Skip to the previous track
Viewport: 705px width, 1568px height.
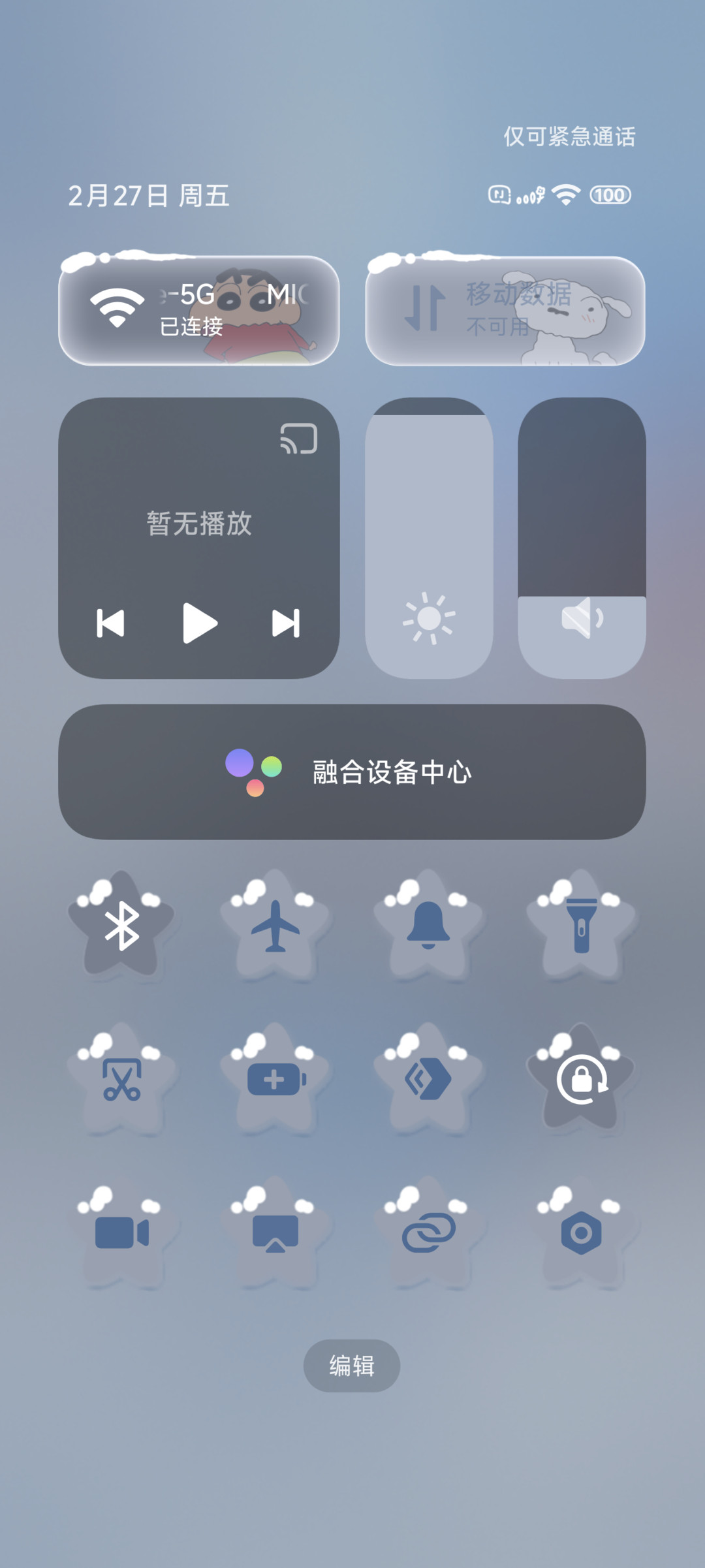(x=110, y=623)
